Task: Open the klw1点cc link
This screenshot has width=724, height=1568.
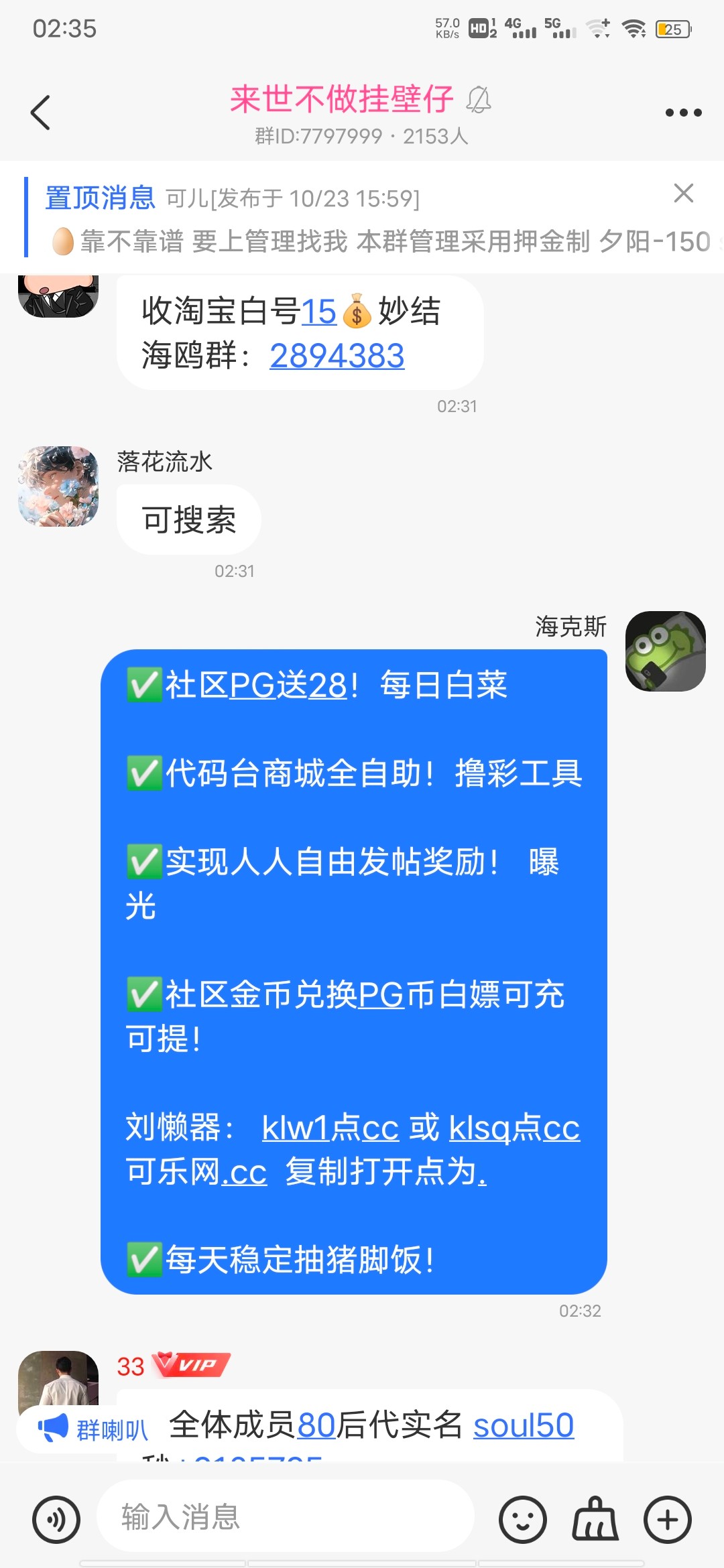Action: (330, 1128)
